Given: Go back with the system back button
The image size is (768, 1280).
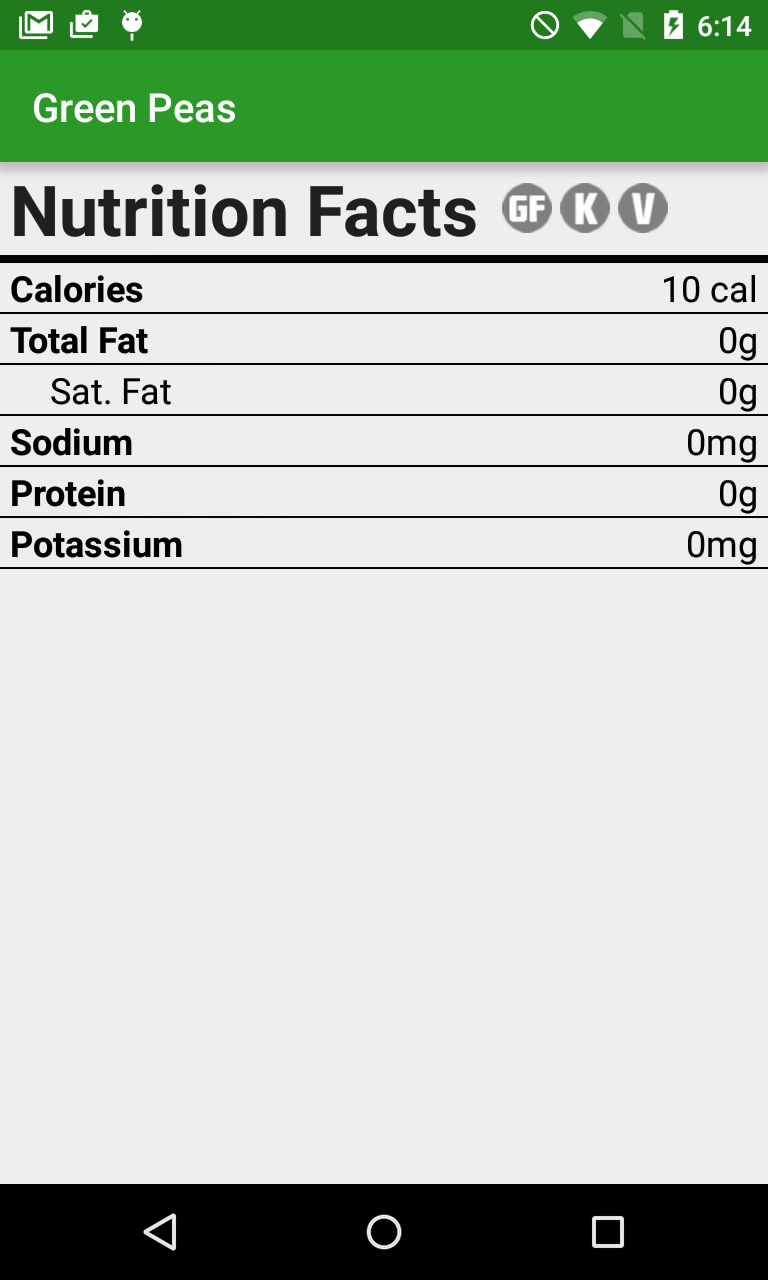Looking at the screenshot, I should [160, 1232].
